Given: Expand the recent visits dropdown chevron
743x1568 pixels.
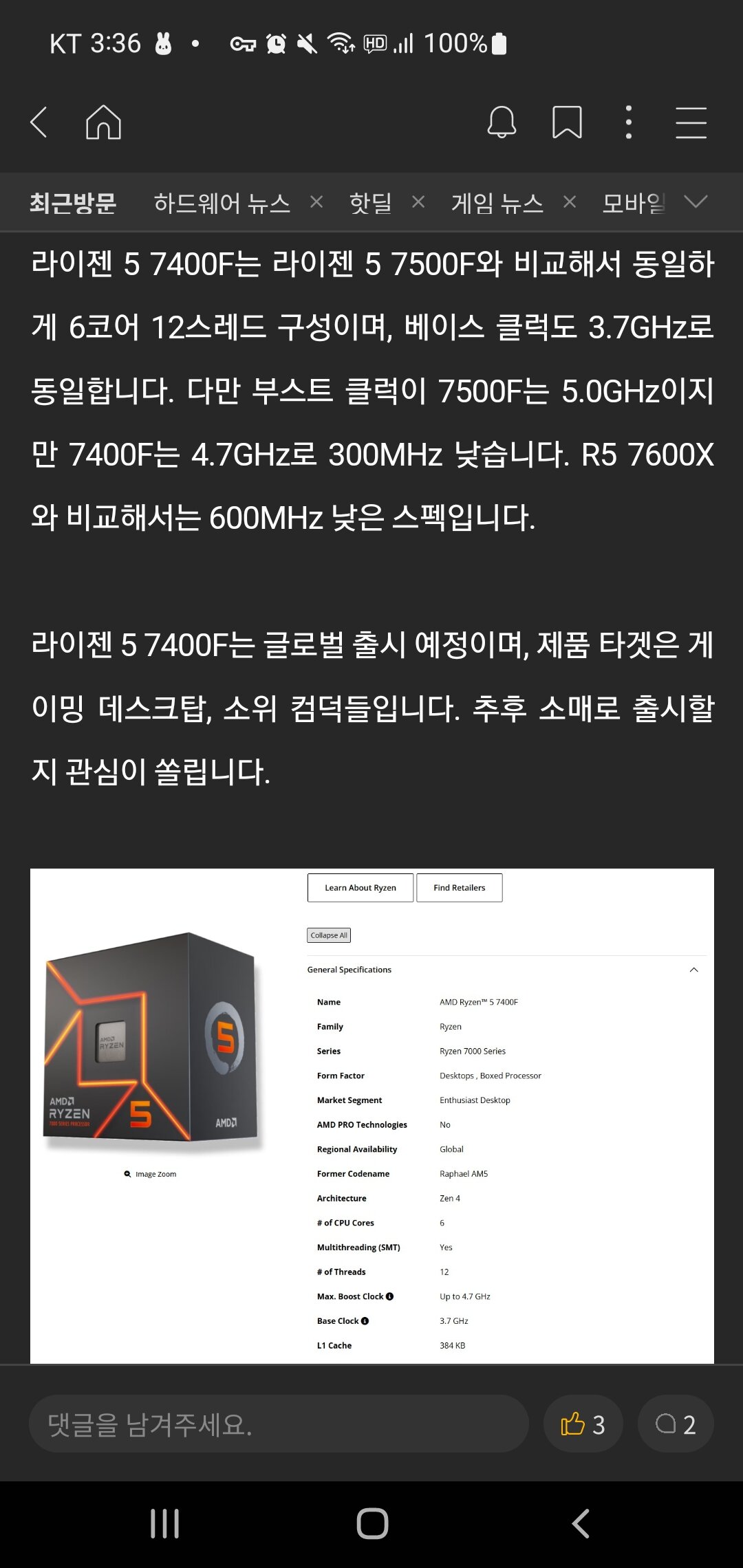Looking at the screenshot, I should [696, 202].
